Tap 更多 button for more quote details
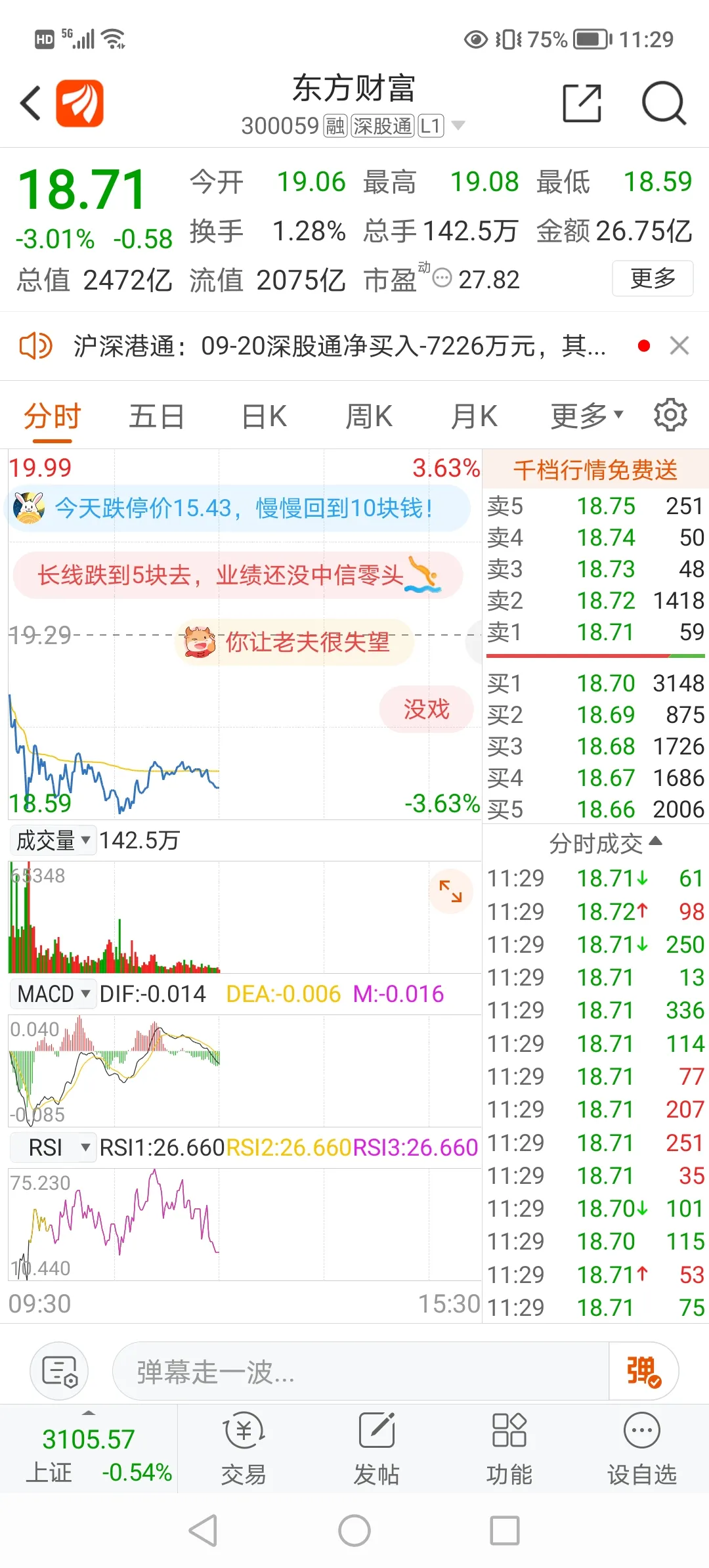The width and height of the screenshot is (709, 1568). click(x=653, y=278)
